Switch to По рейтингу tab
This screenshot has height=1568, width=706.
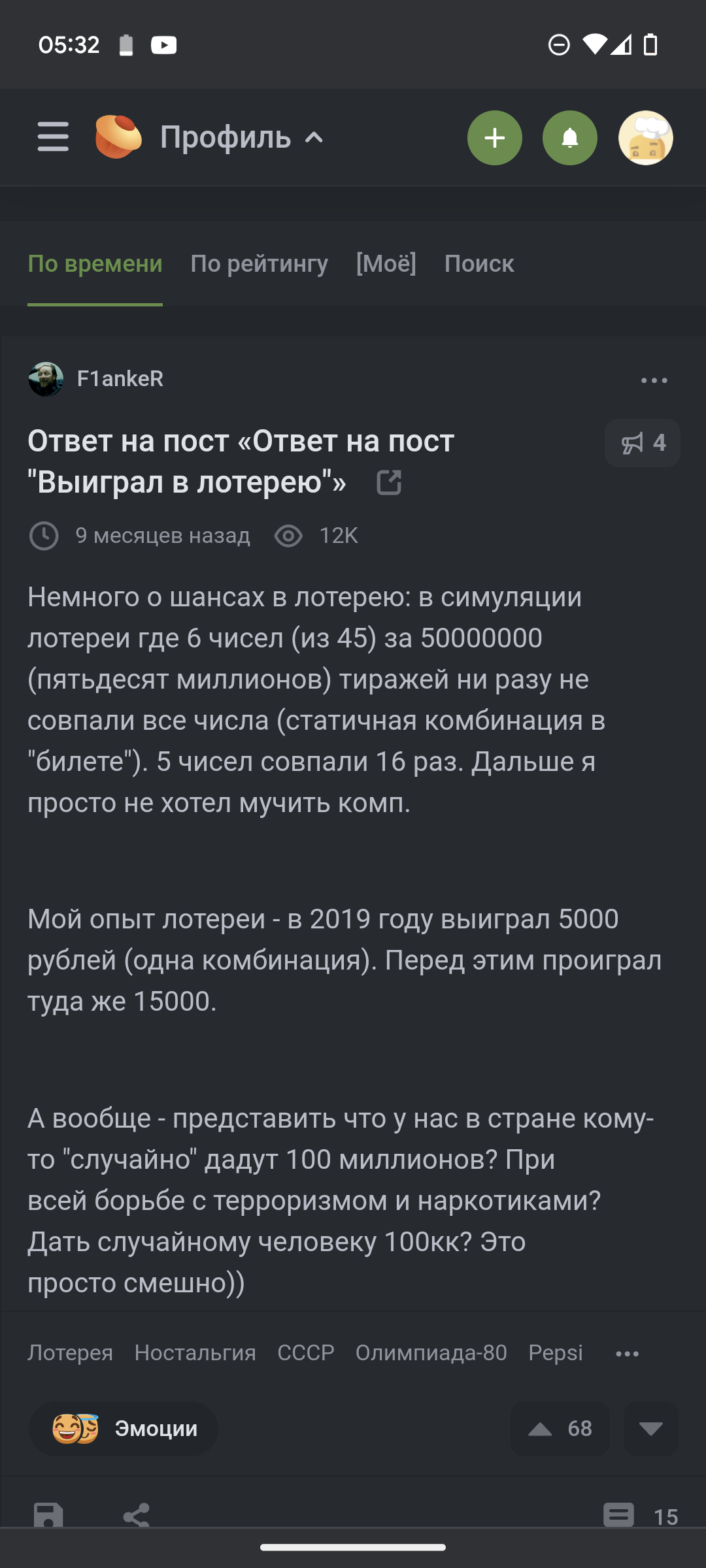coord(259,264)
